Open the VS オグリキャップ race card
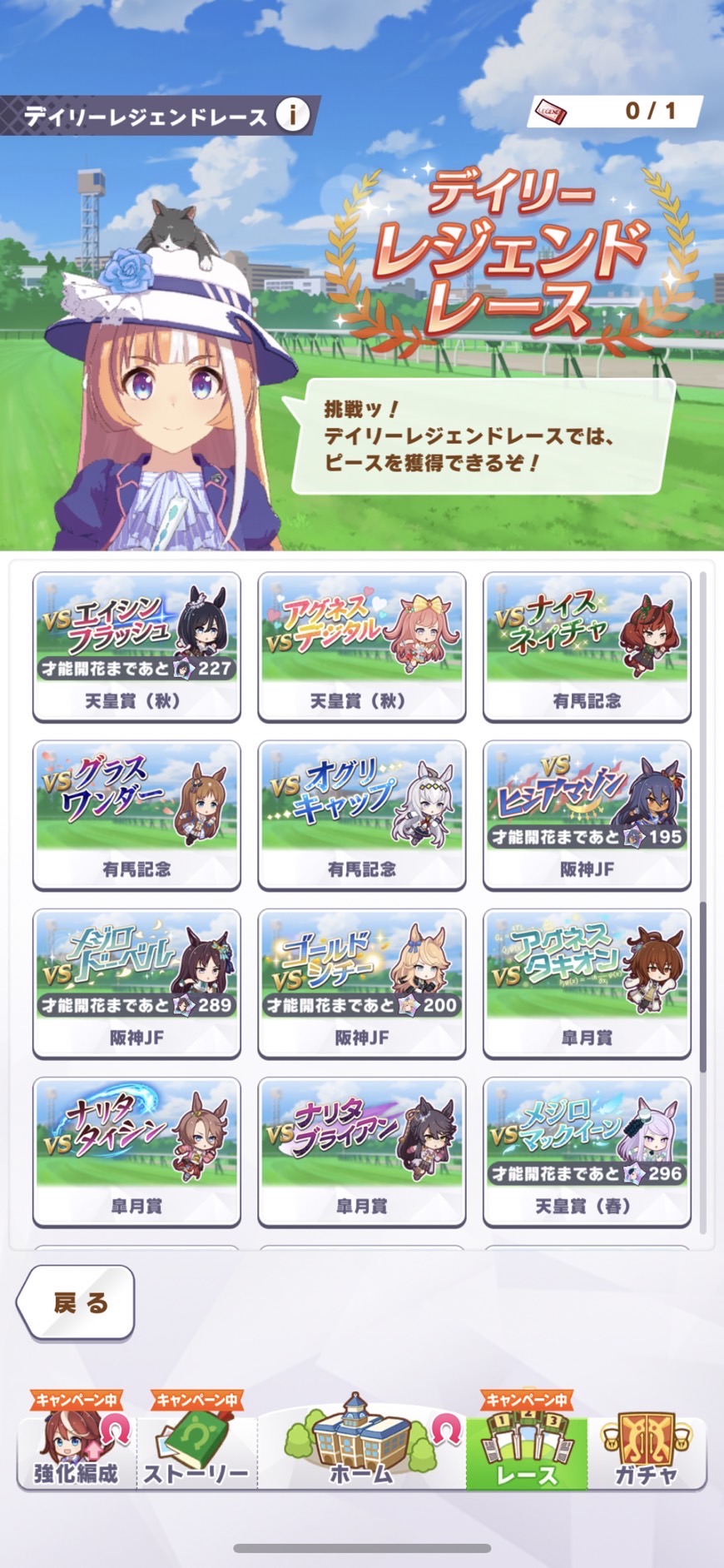 point(361,814)
